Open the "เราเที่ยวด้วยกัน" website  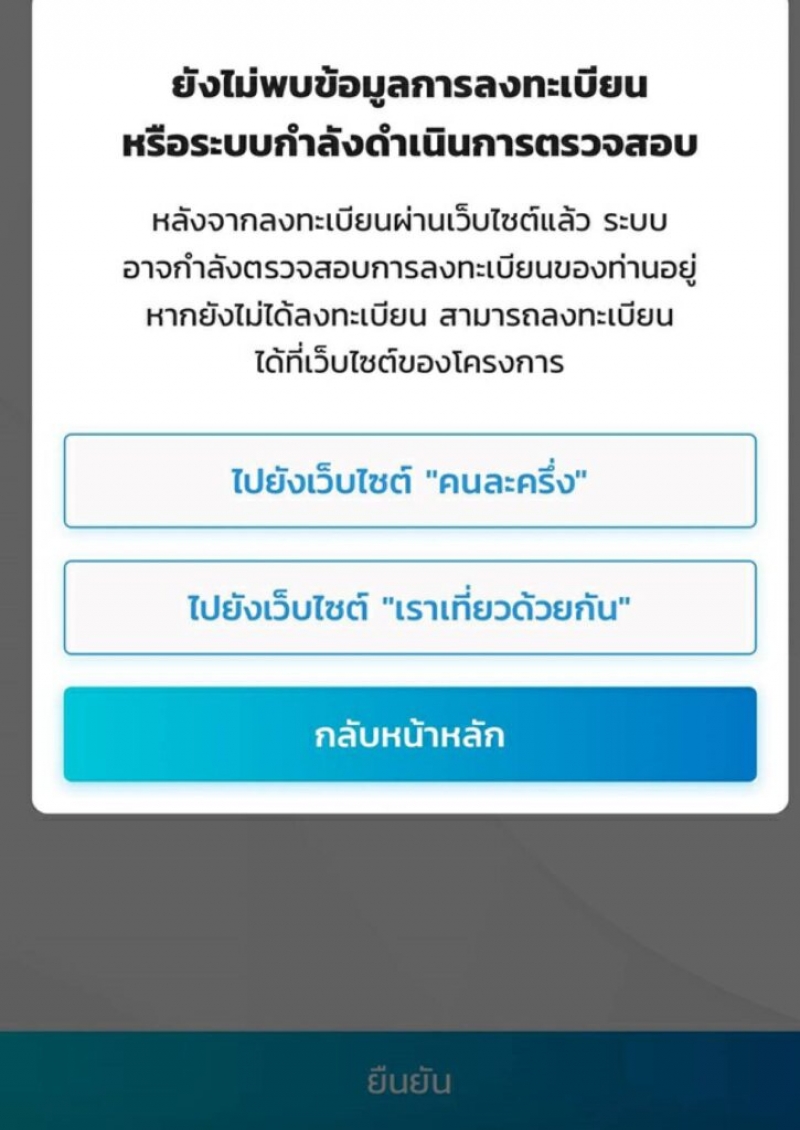click(409, 608)
